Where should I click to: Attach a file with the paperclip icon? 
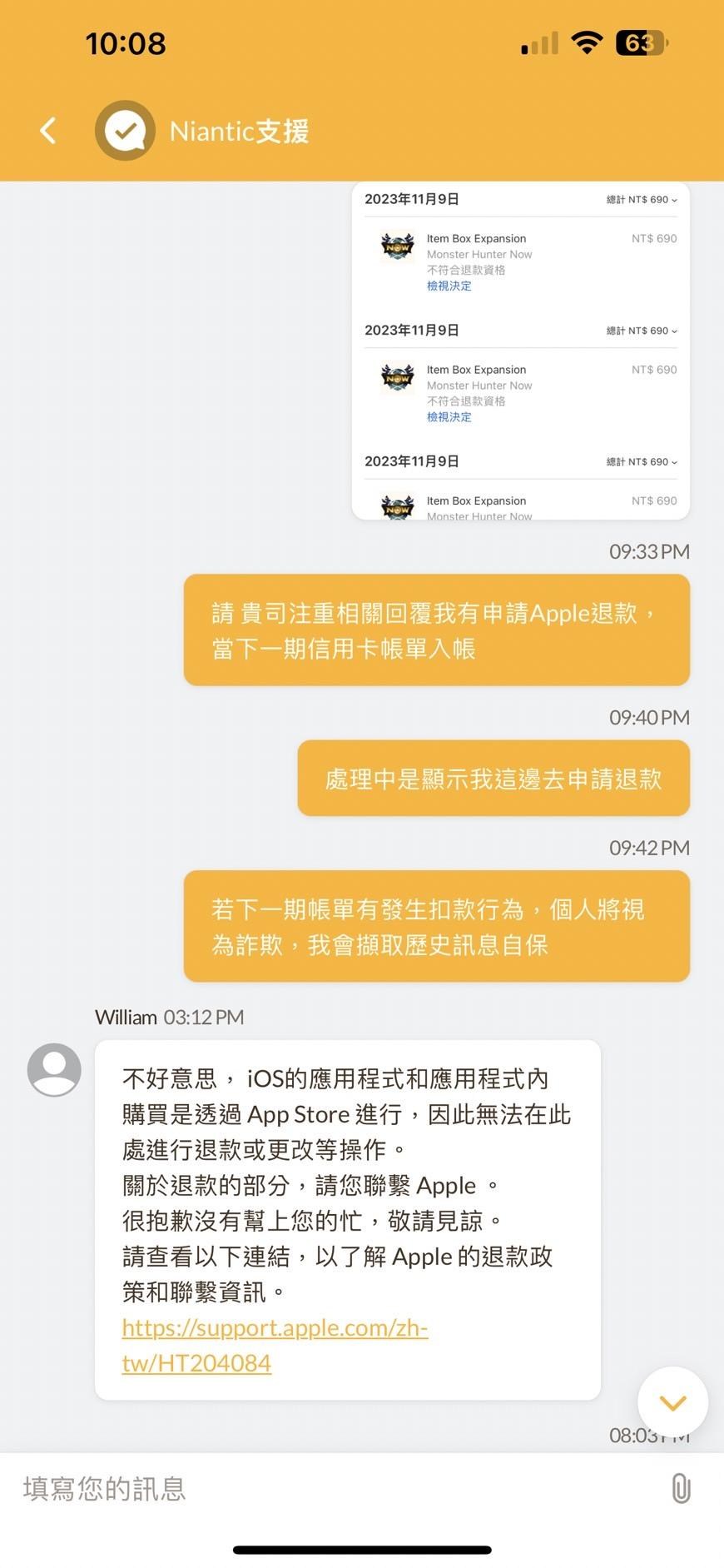[681, 1487]
